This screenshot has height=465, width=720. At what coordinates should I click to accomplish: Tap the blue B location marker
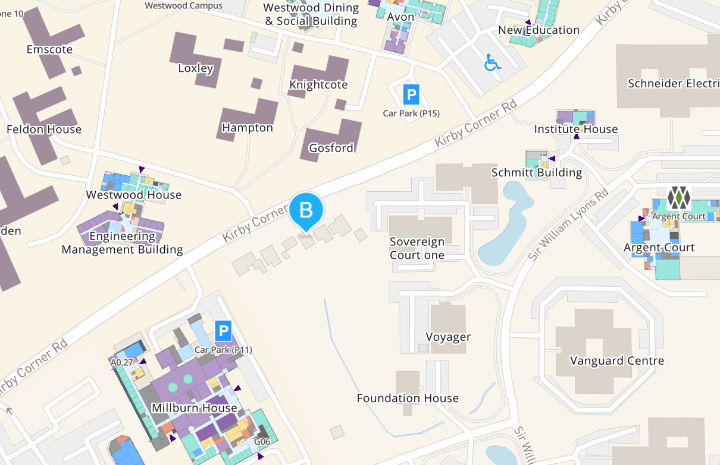click(x=307, y=211)
